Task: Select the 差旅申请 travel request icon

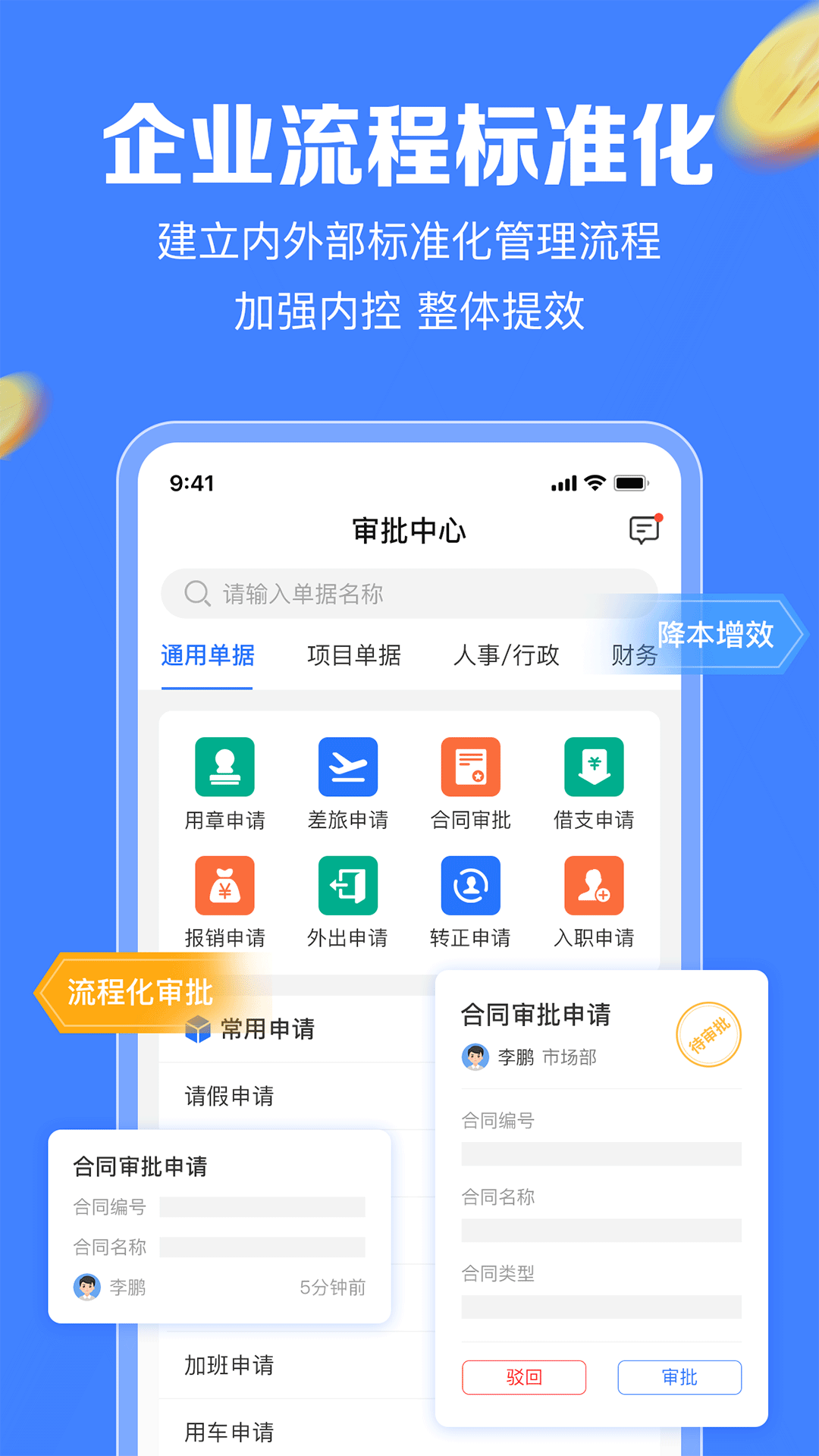Action: (349, 767)
